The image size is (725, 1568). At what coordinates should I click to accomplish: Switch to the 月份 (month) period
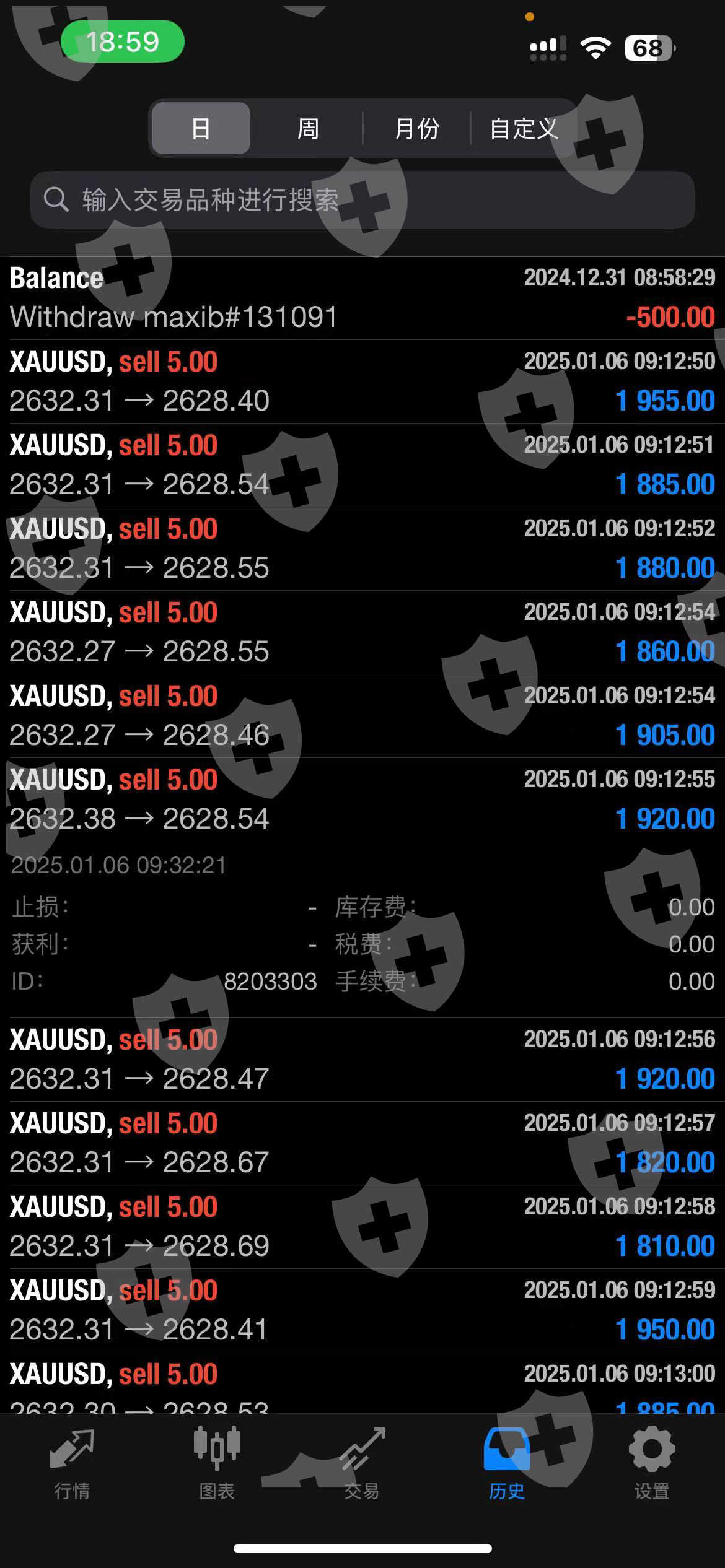(416, 128)
